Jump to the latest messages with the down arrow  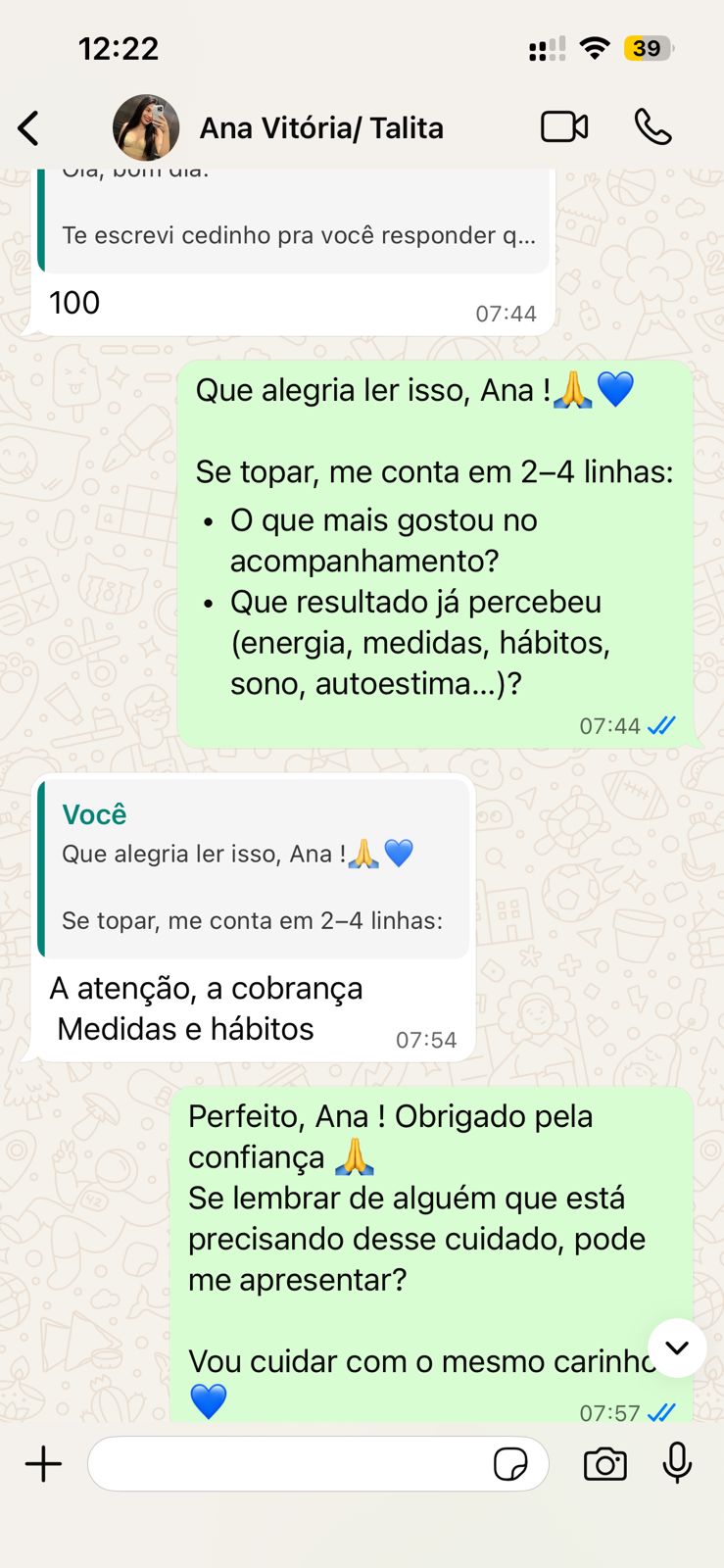pyautogui.click(x=677, y=1347)
